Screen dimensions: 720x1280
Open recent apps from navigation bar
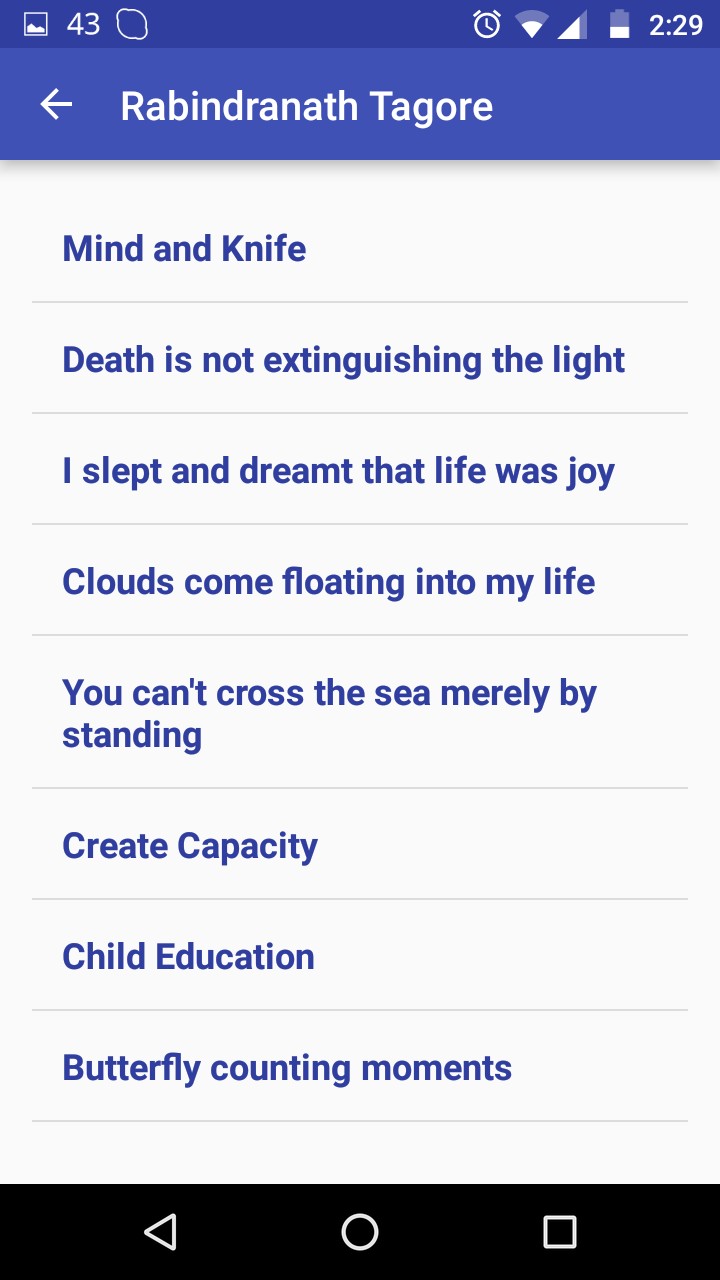559,1232
